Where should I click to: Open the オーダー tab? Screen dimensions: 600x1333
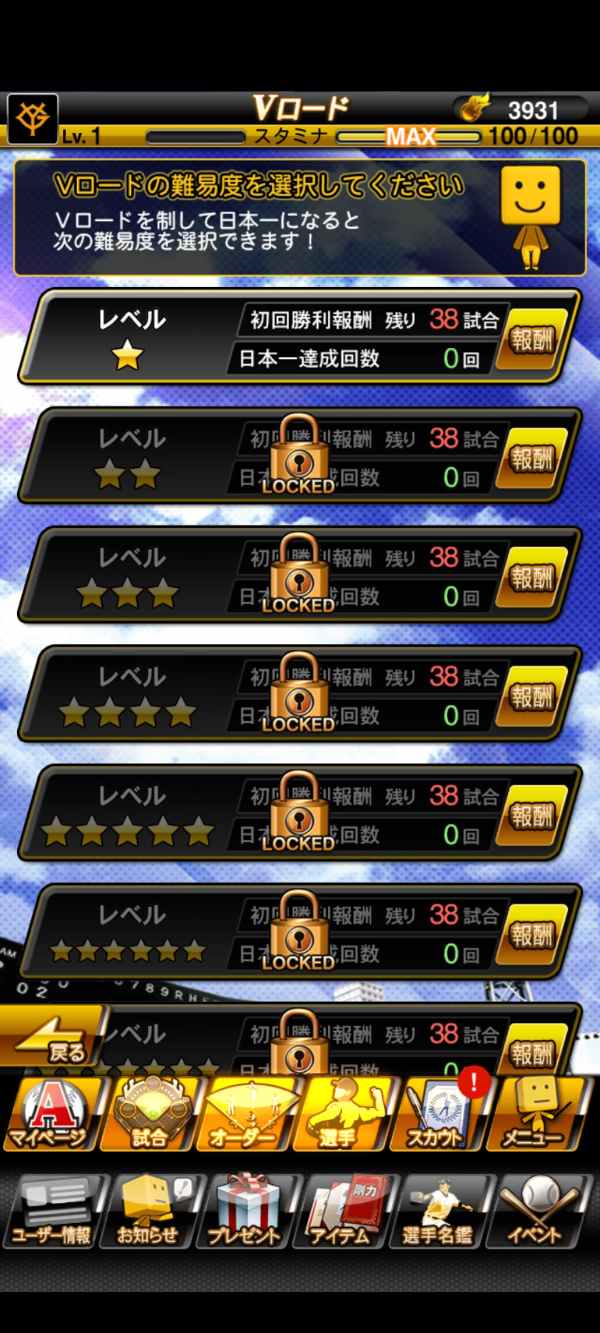pos(247,1113)
